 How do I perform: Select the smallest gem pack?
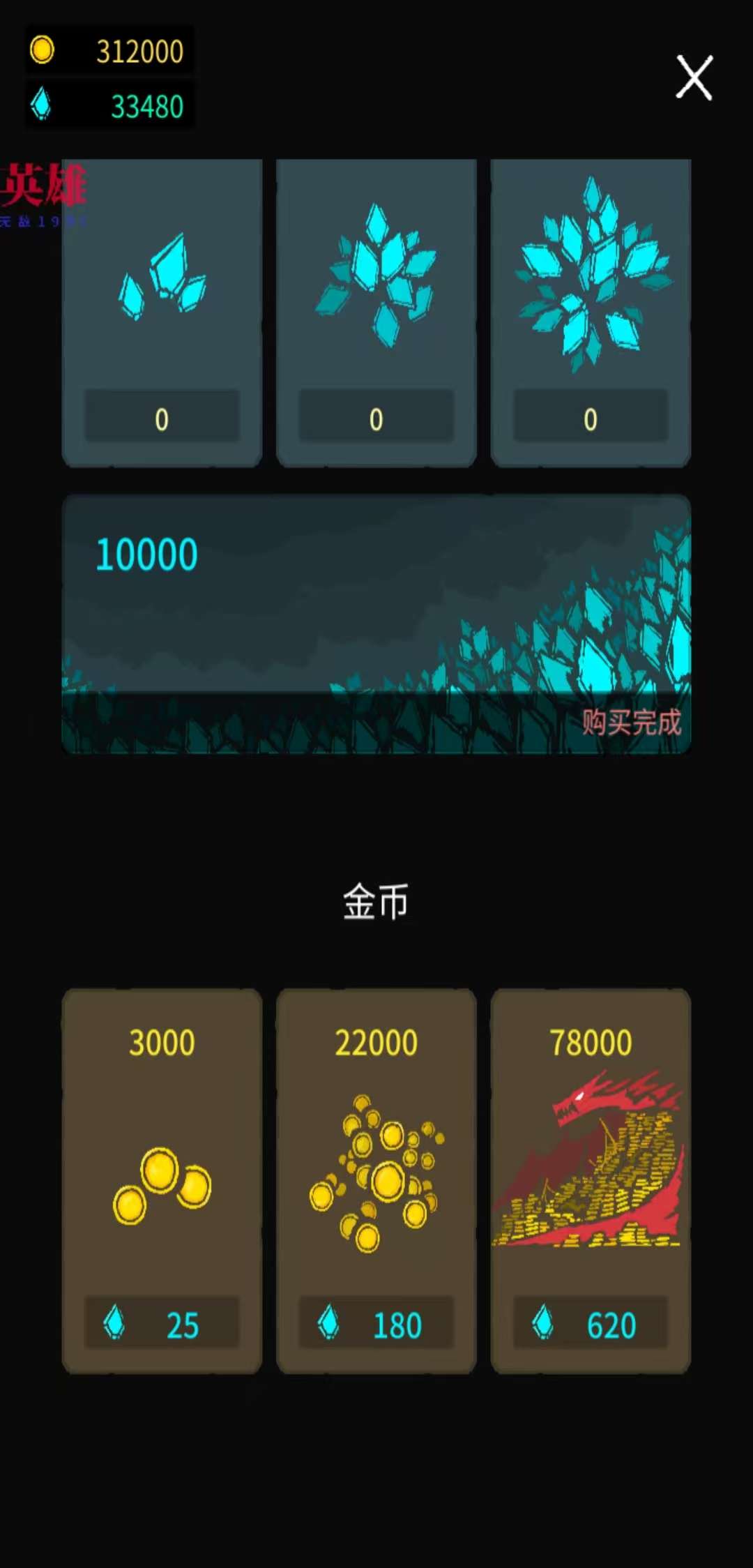pyautogui.click(x=162, y=312)
